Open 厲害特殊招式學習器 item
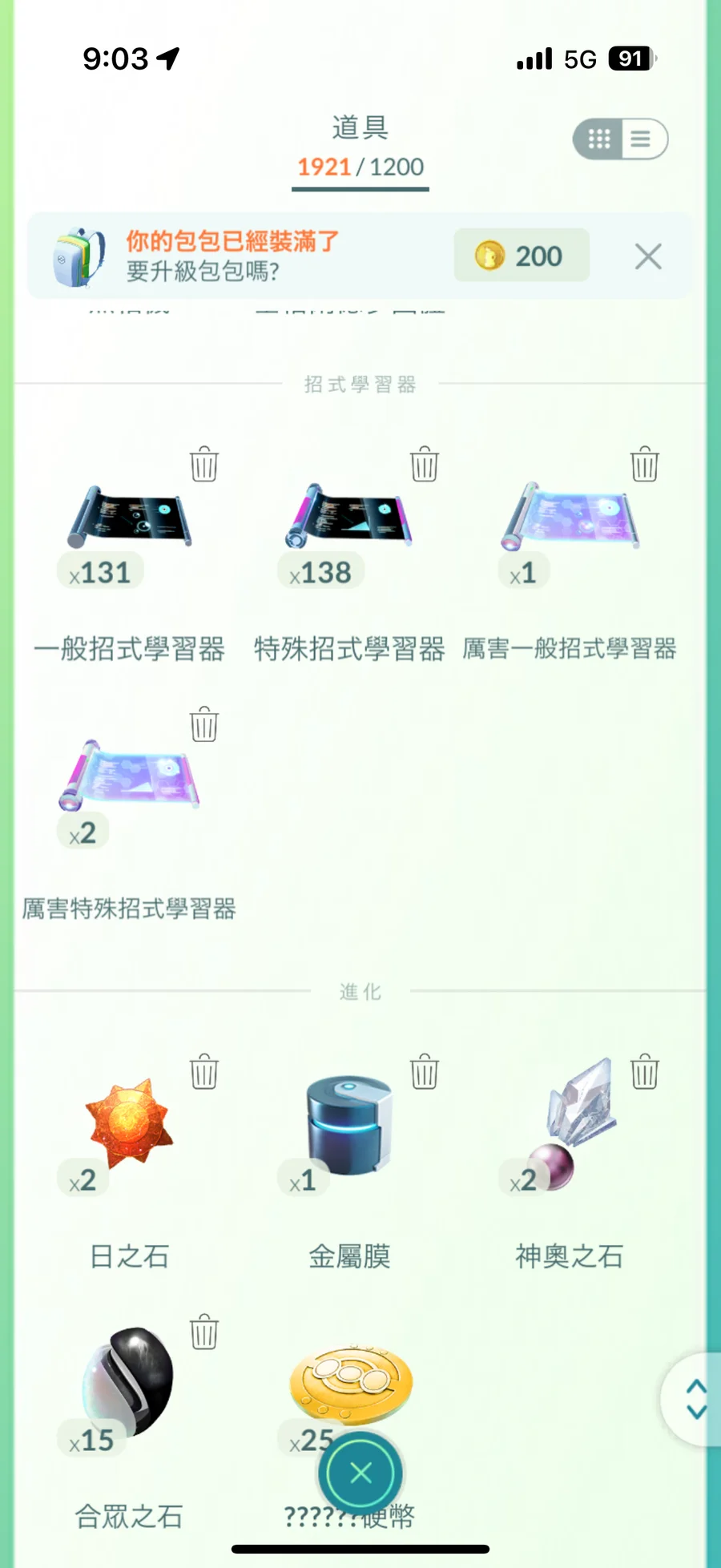 point(130,777)
